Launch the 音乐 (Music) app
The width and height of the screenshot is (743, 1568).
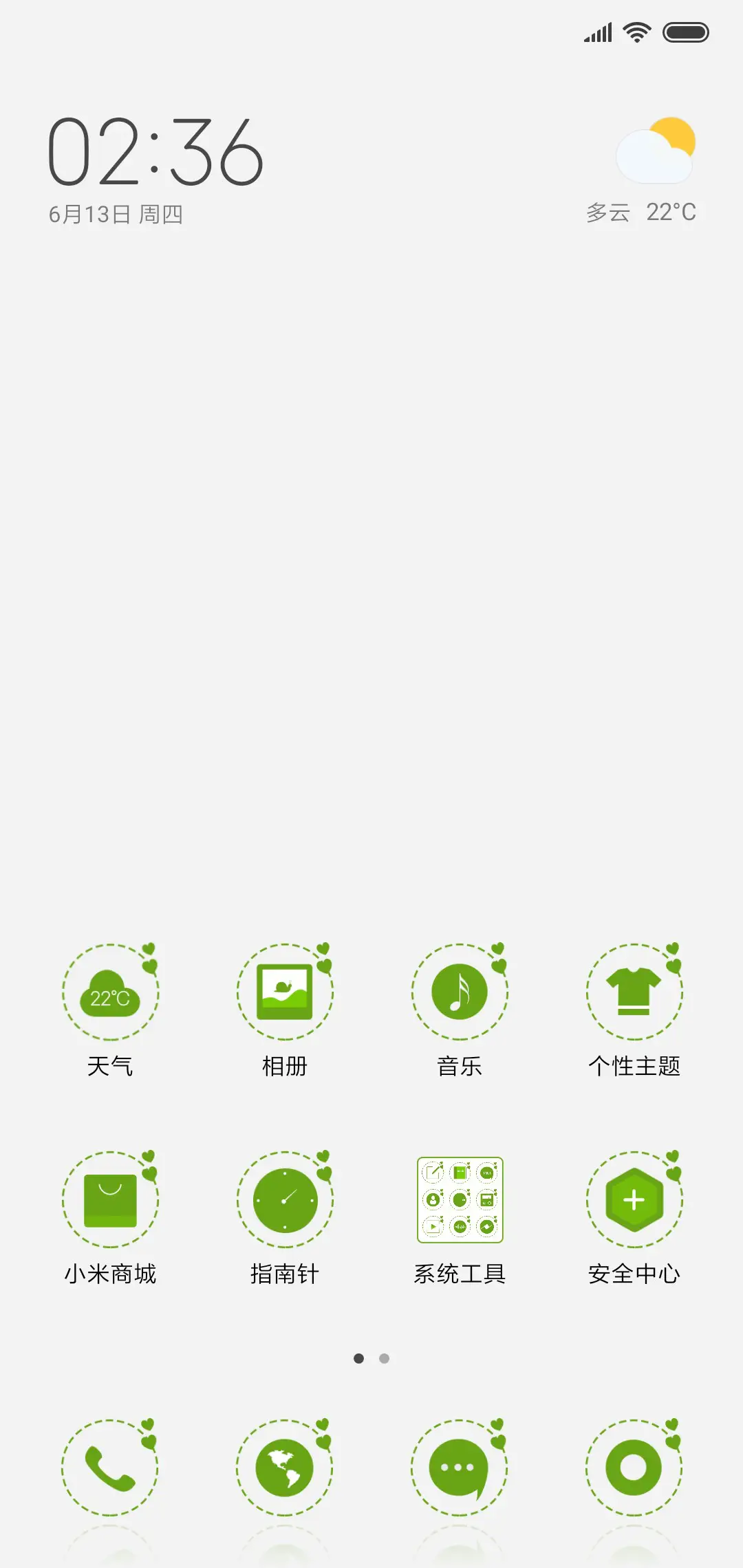coord(460,994)
